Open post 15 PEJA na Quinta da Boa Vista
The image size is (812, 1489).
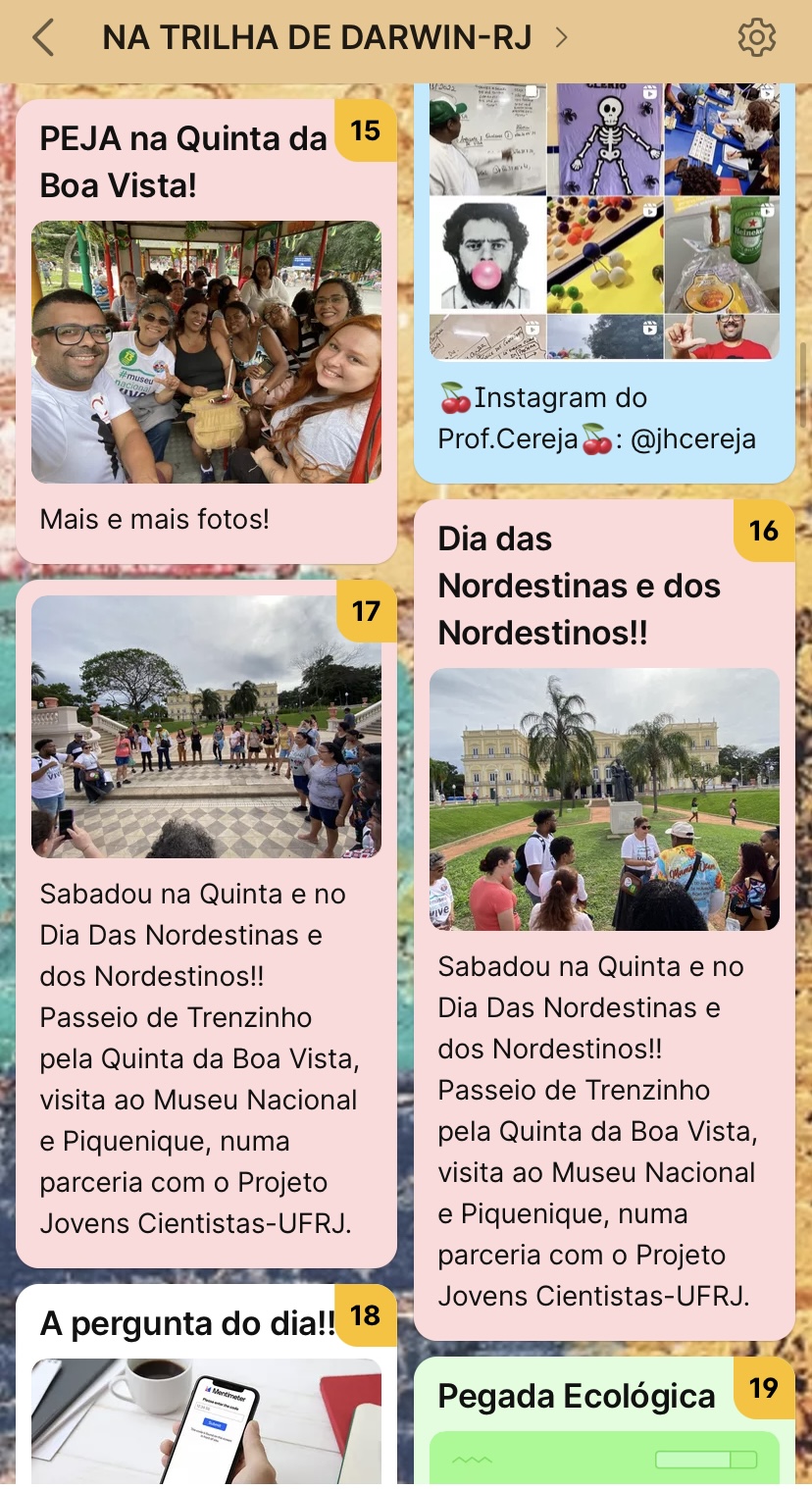tap(206, 332)
